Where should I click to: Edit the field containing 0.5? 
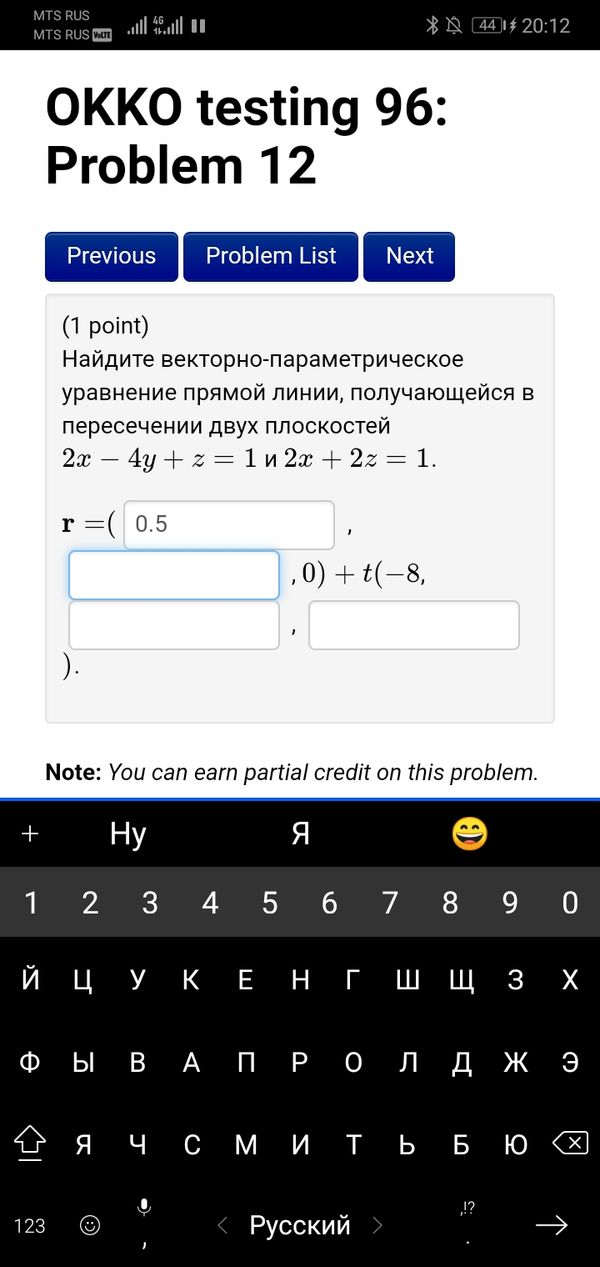coord(229,525)
